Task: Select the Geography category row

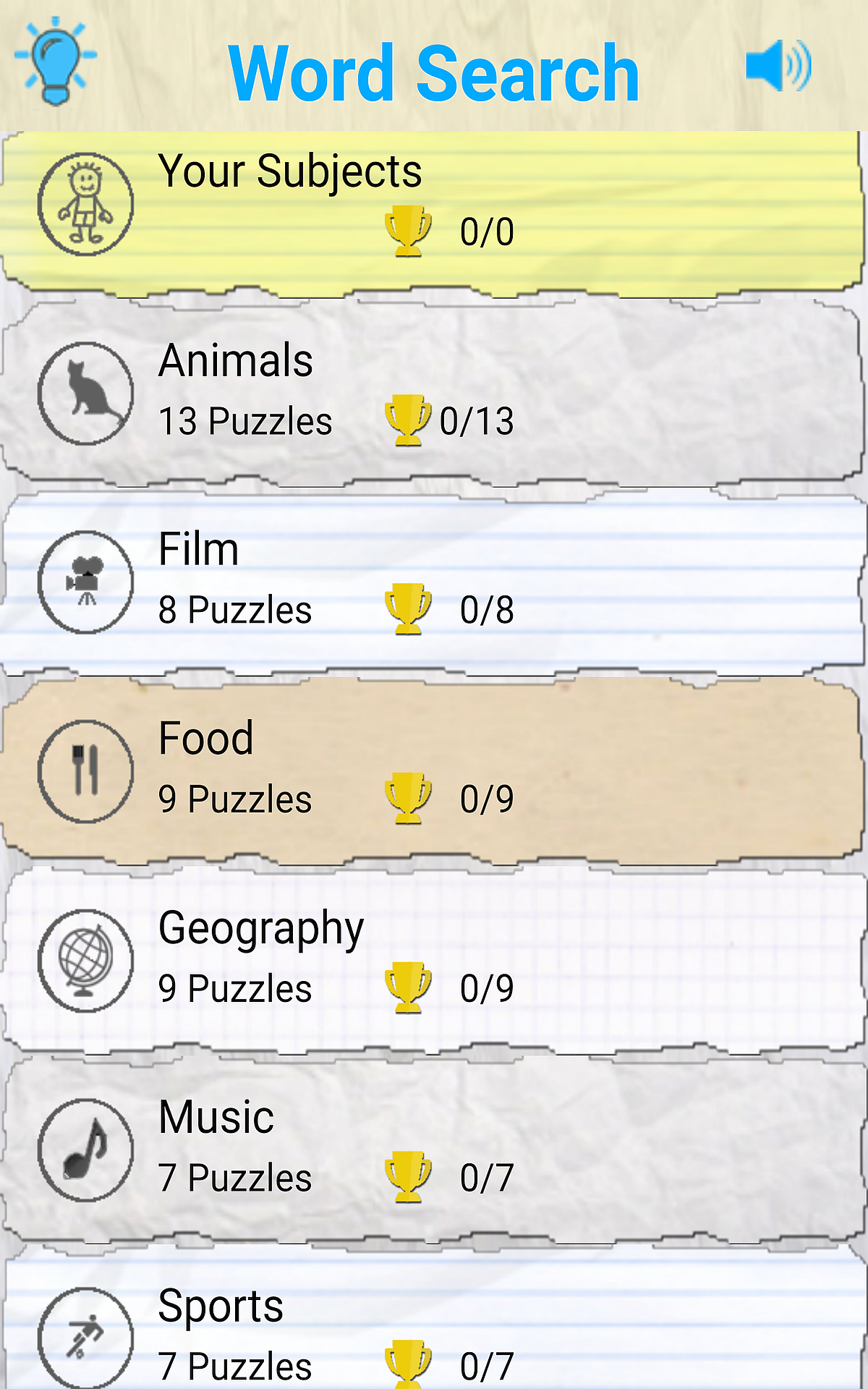Action: click(434, 959)
